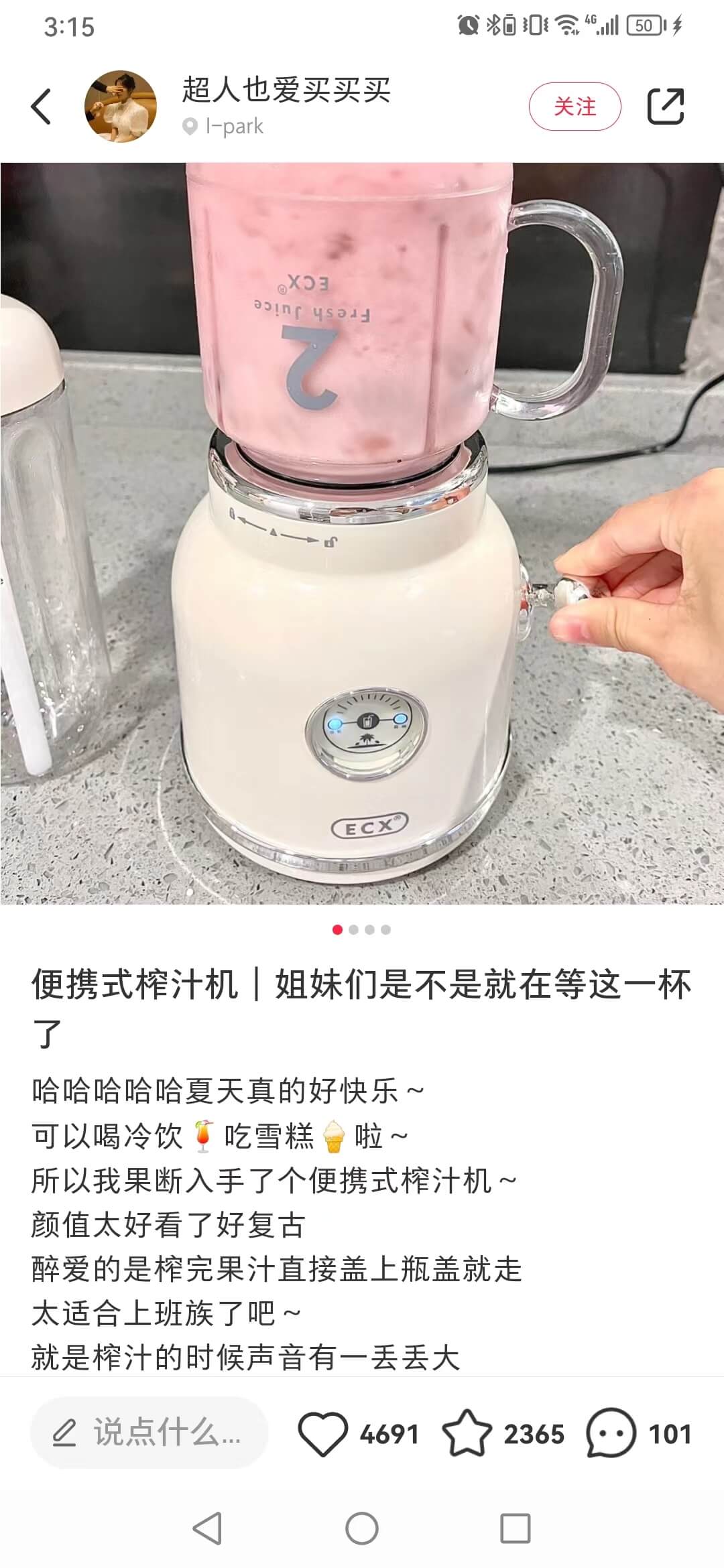Open the I-park location tag
Image resolution: width=724 pixels, height=1568 pixels.
pyautogui.click(x=225, y=126)
